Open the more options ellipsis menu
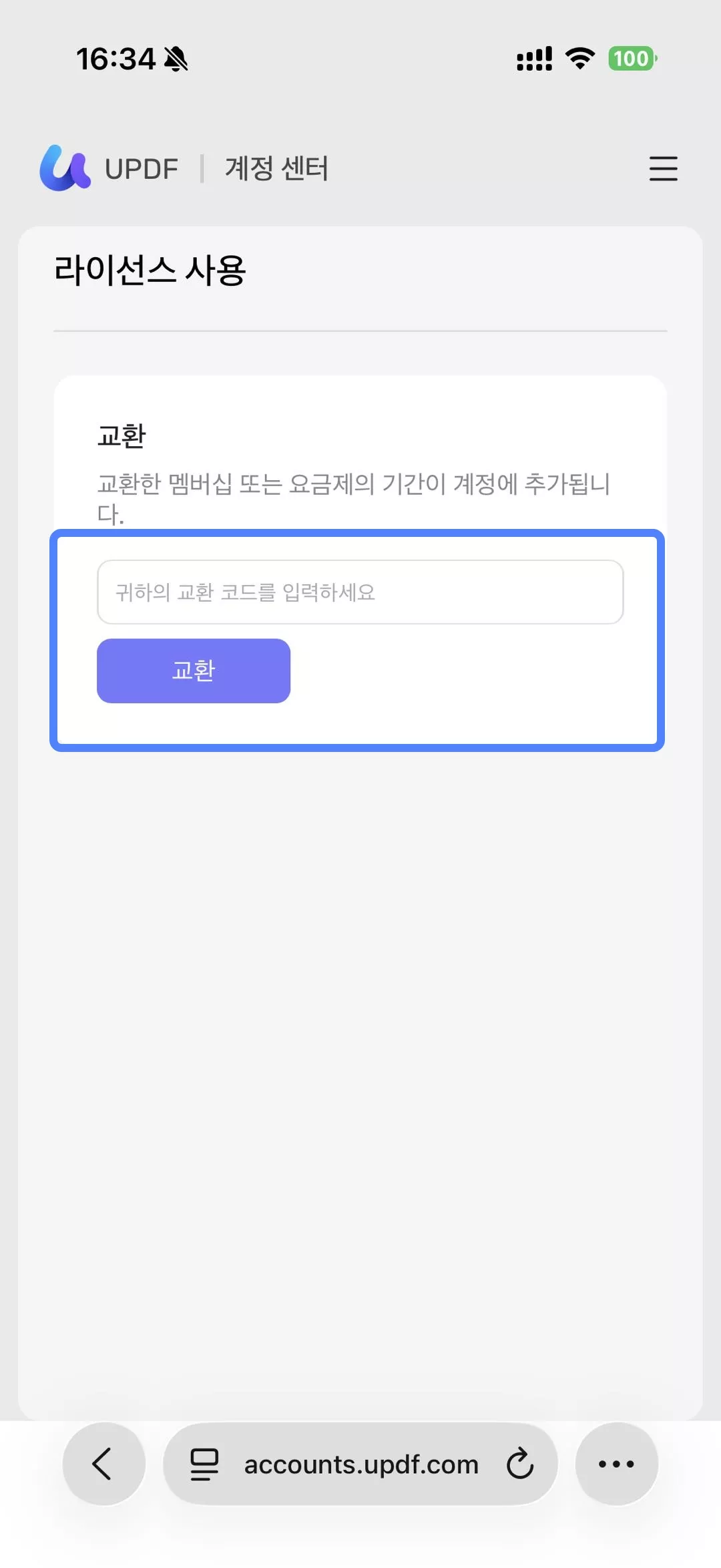The height and width of the screenshot is (1568, 721). tap(616, 1462)
